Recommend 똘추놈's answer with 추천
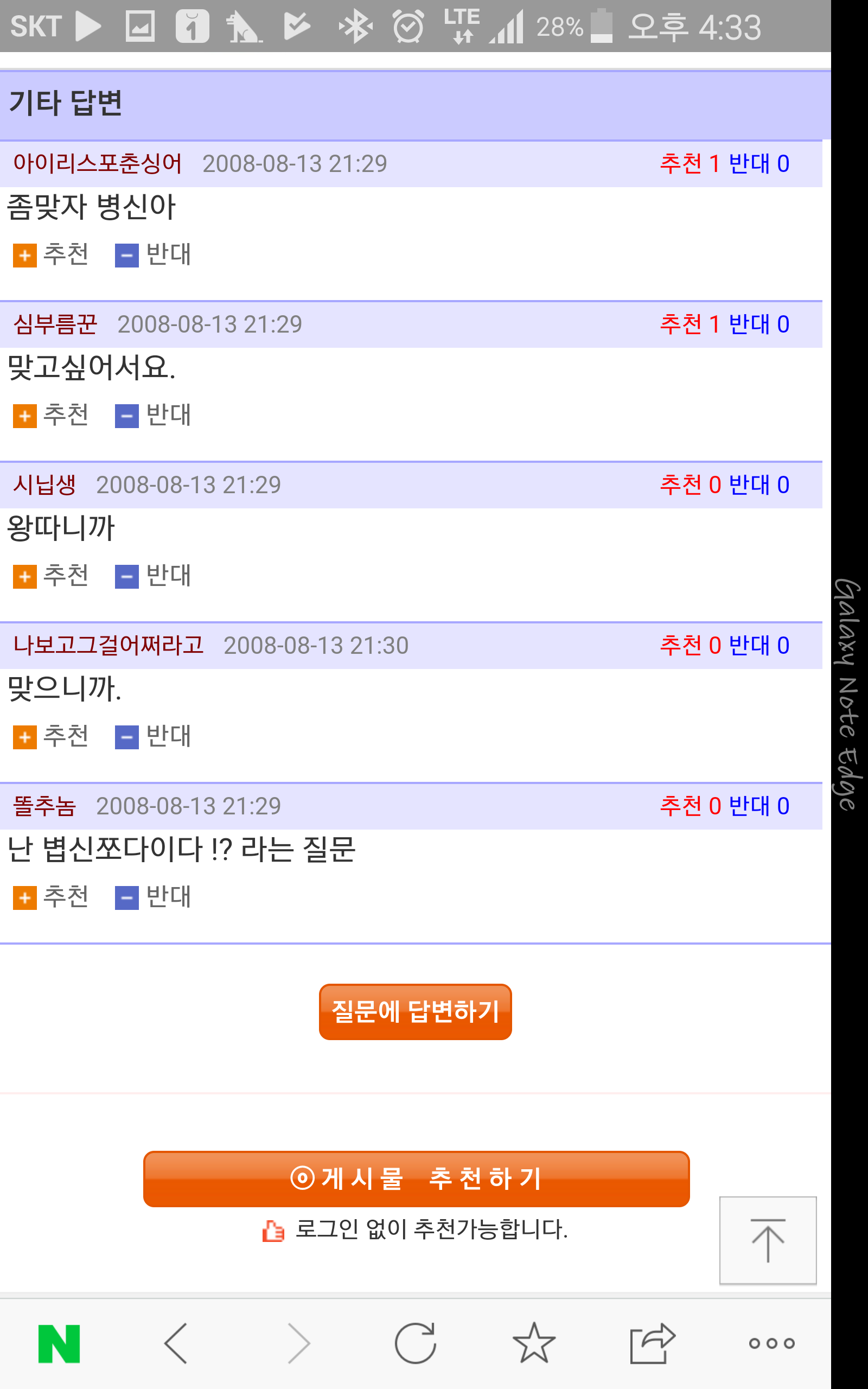 click(51, 897)
